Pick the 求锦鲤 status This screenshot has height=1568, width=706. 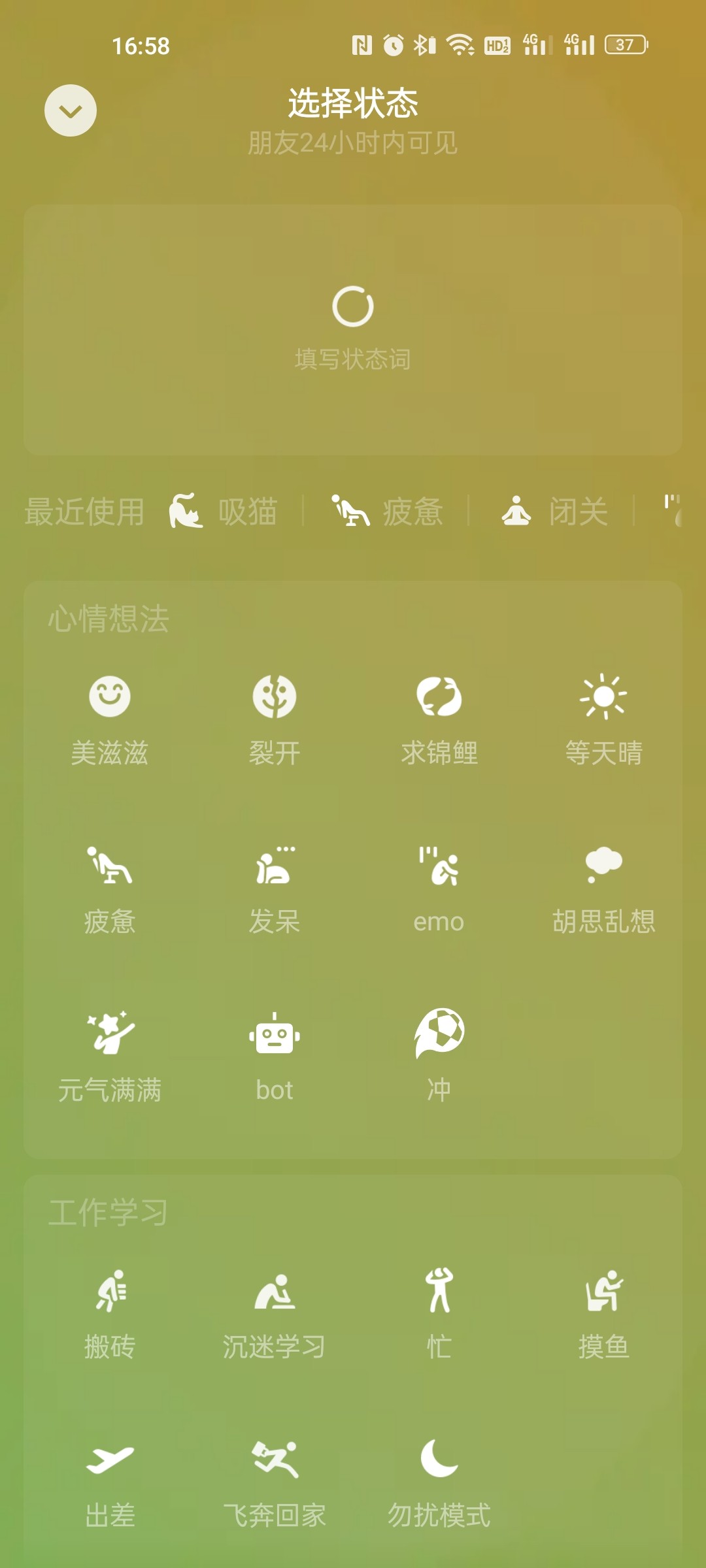pyautogui.click(x=439, y=720)
